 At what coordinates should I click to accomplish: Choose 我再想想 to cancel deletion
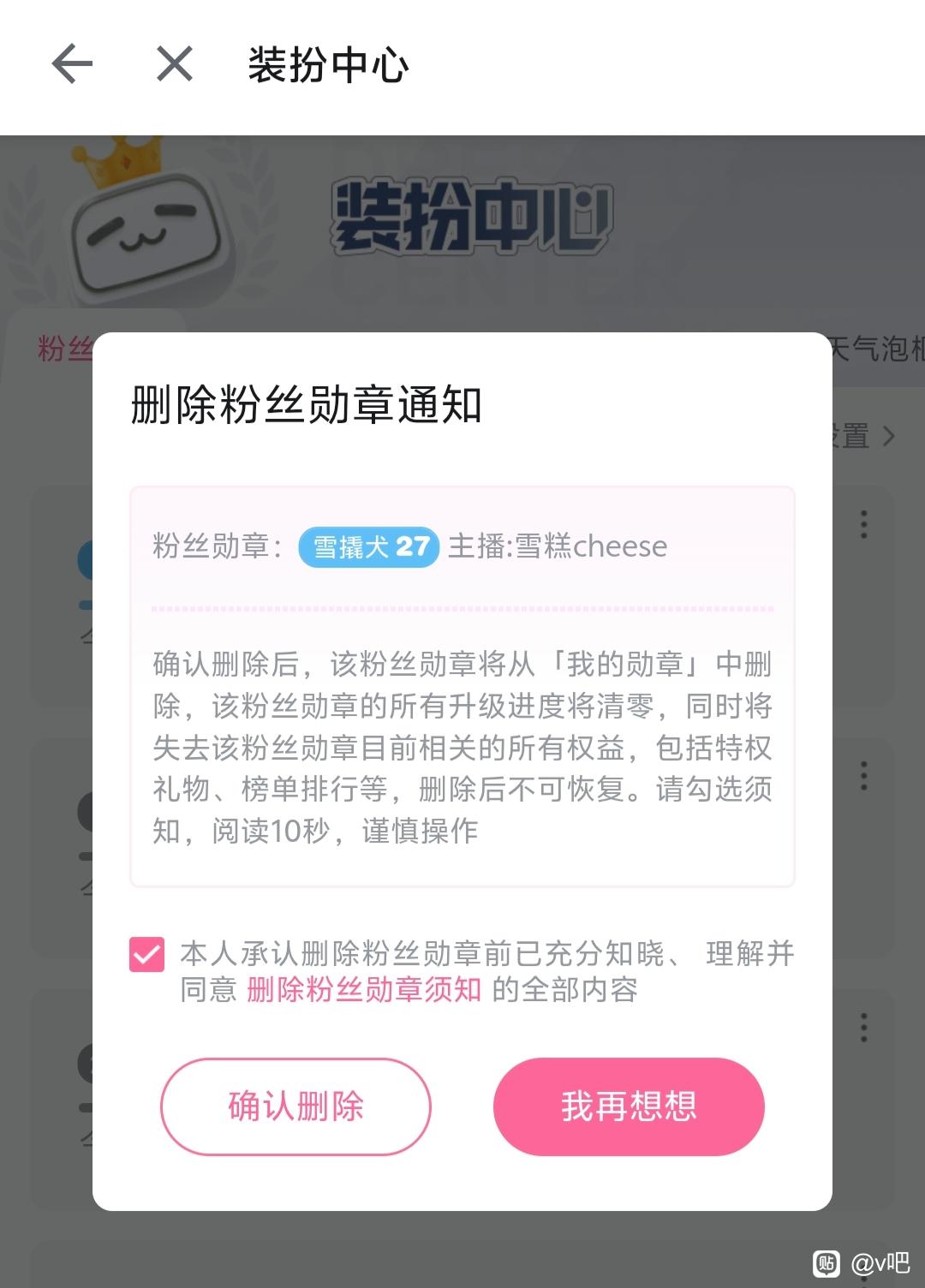pos(628,1106)
